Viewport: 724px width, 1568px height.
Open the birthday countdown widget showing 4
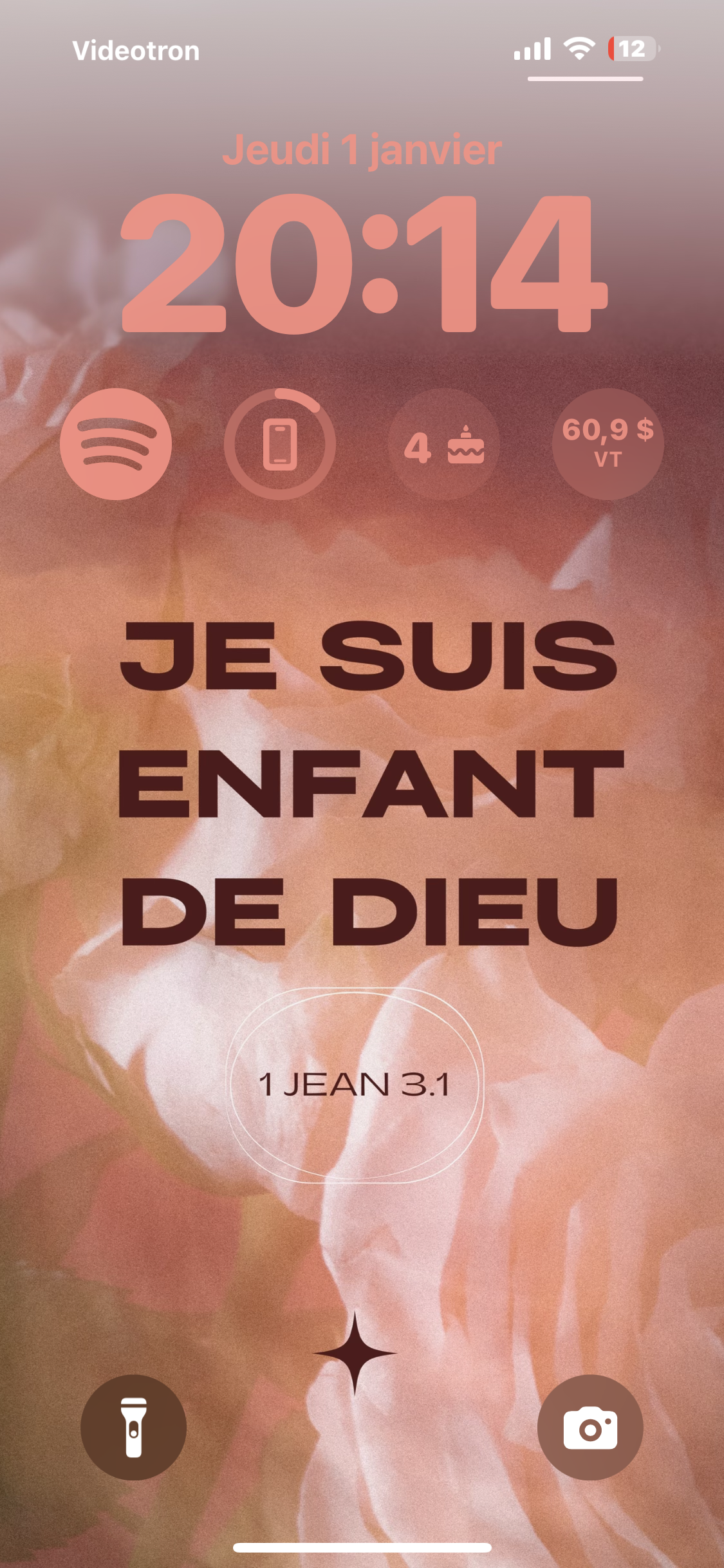point(444,444)
